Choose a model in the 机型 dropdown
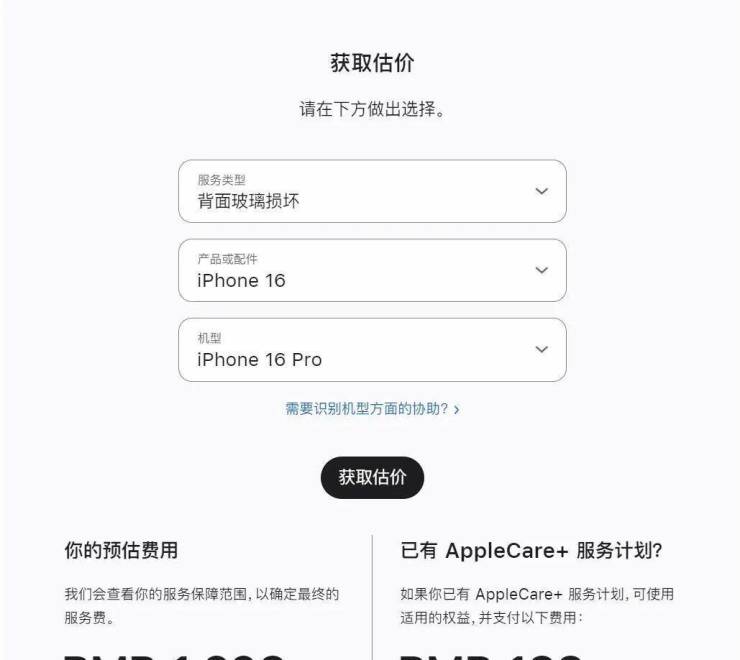This screenshot has width=740, height=660. pos(372,349)
